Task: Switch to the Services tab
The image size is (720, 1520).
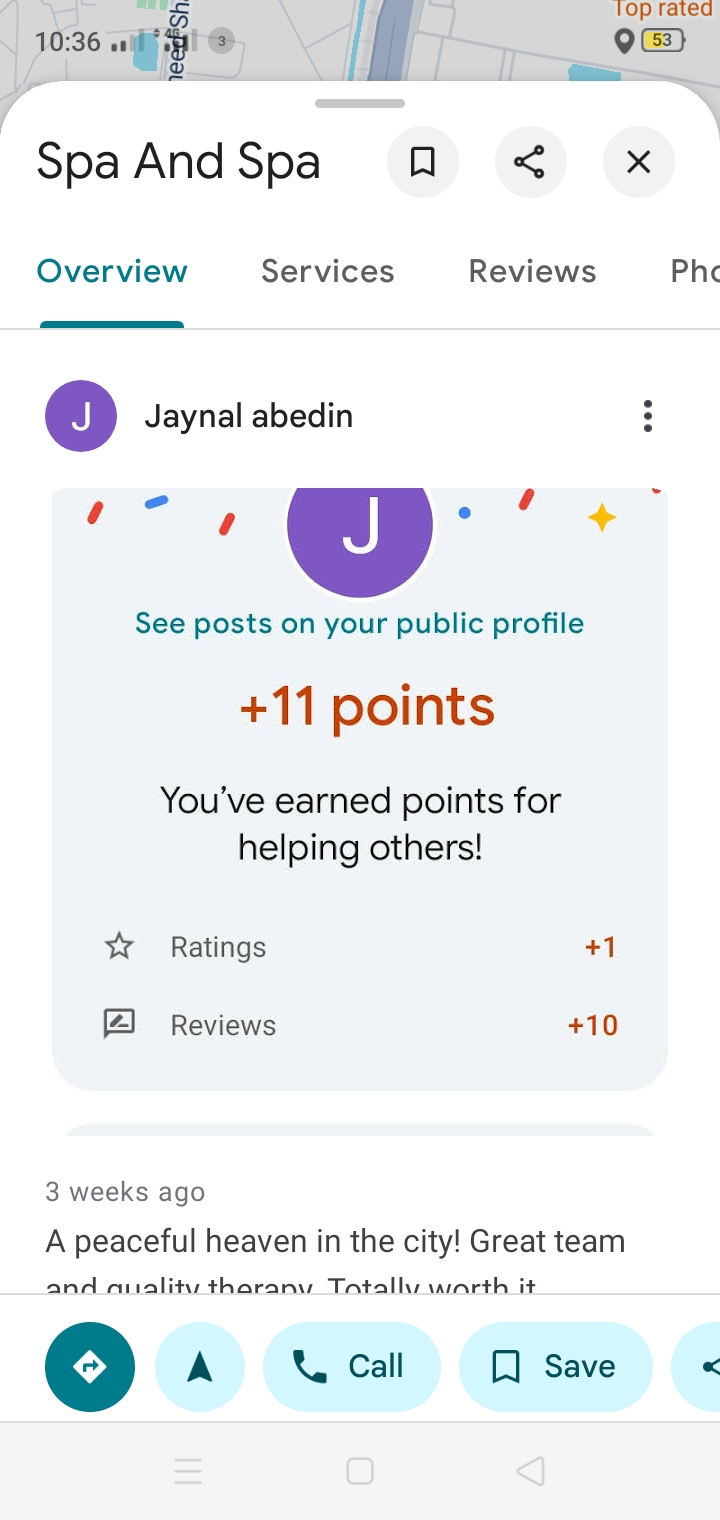Action: [x=328, y=272]
